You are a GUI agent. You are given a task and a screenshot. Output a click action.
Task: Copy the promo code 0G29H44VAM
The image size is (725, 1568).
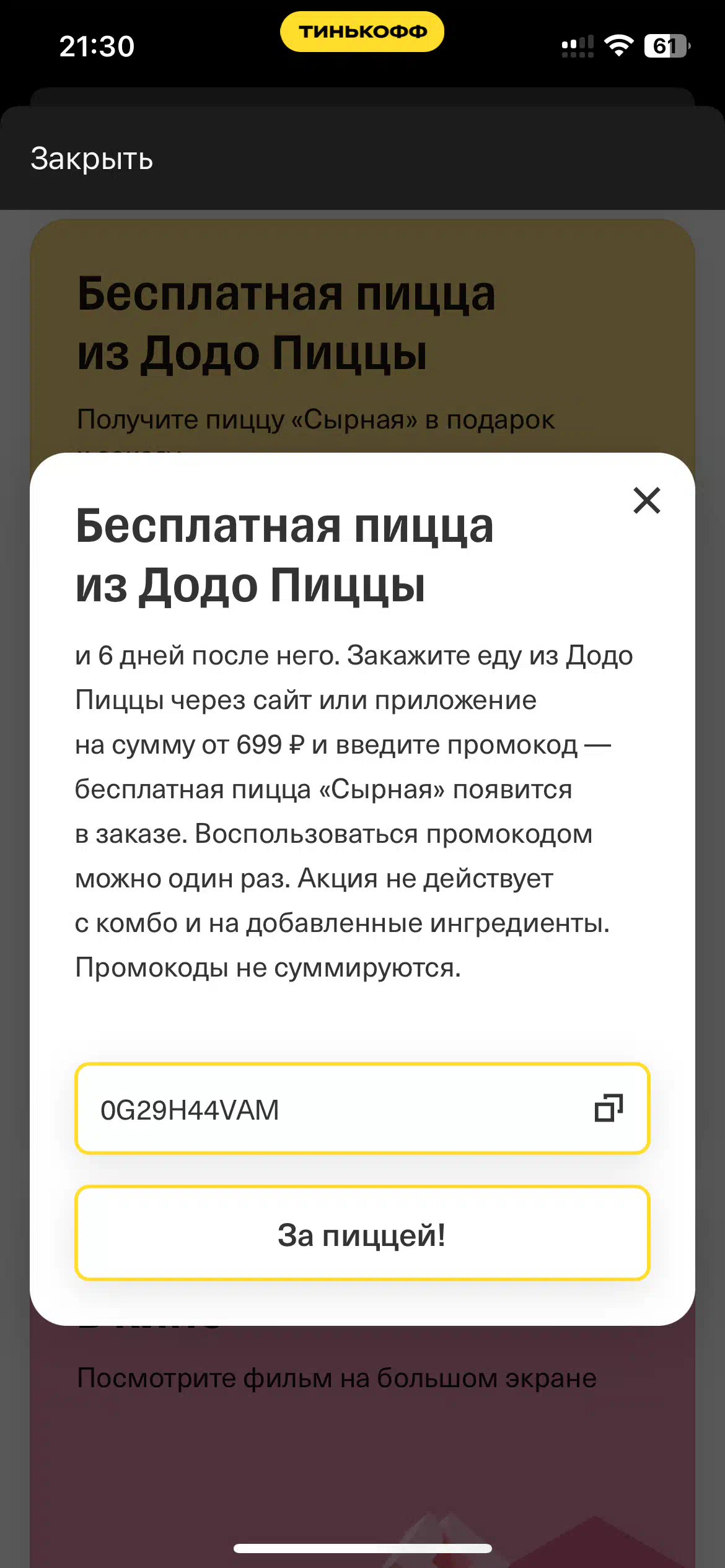pos(609,1108)
